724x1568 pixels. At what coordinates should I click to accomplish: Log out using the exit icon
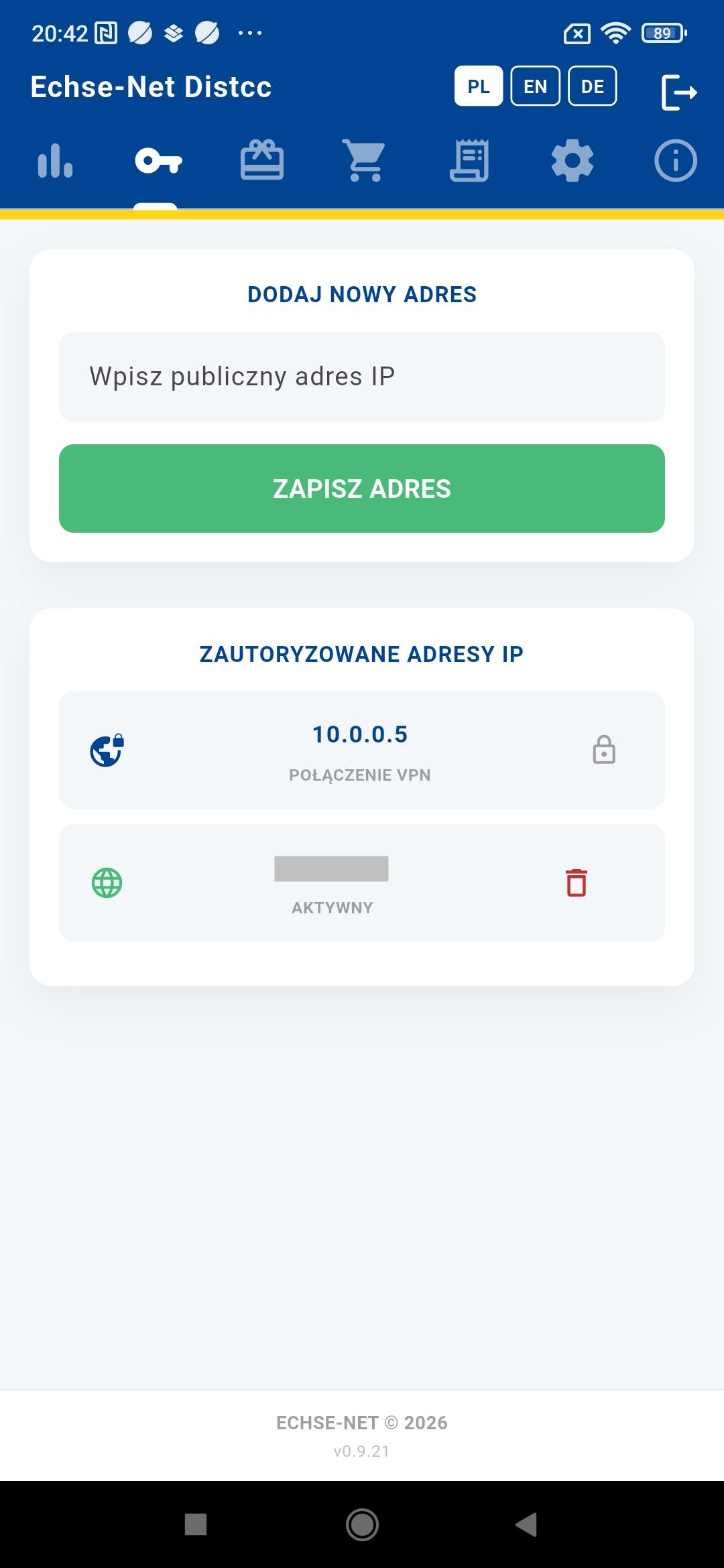pyautogui.click(x=678, y=92)
